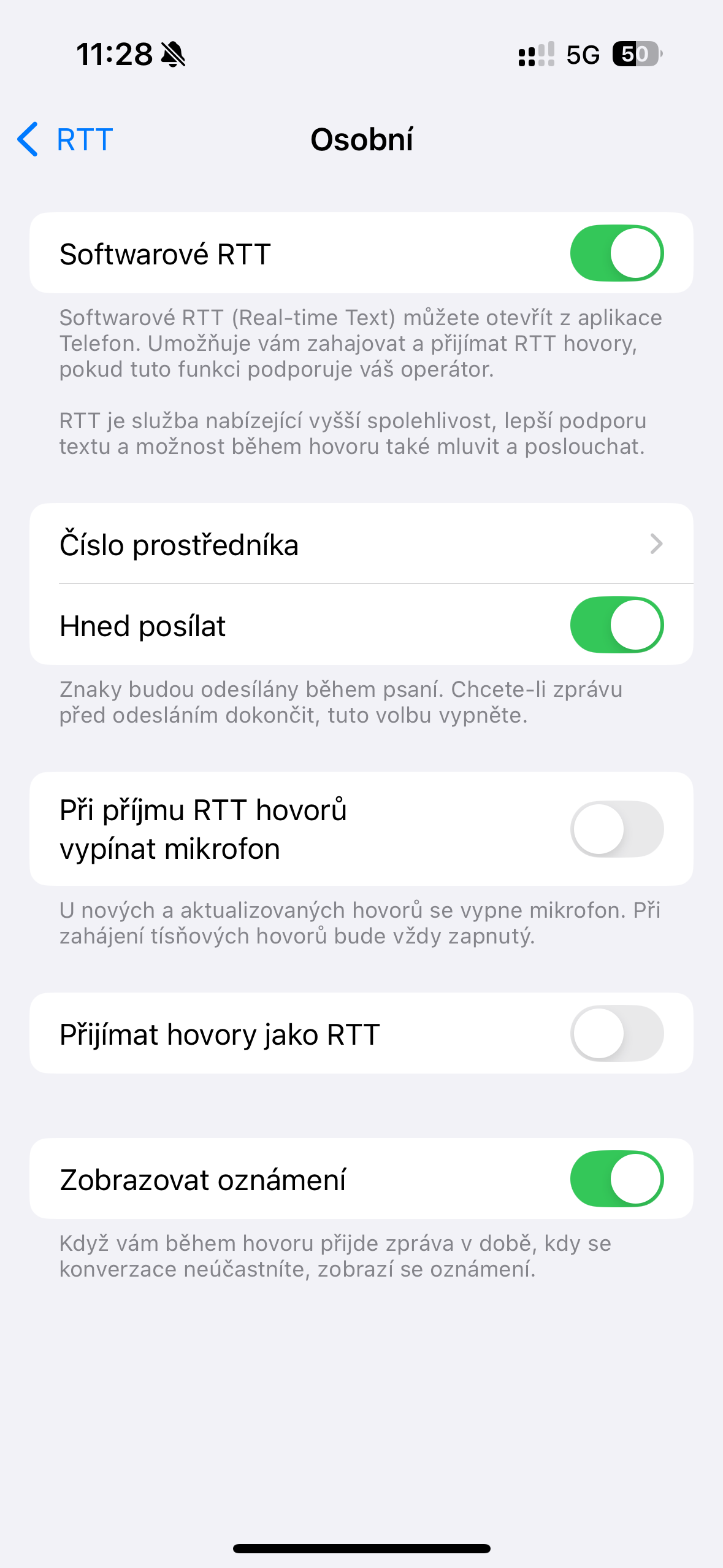The image size is (723, 1568).
Task: Turn off the Softwarové RTT switch
Action: click(x=616, y=253)
